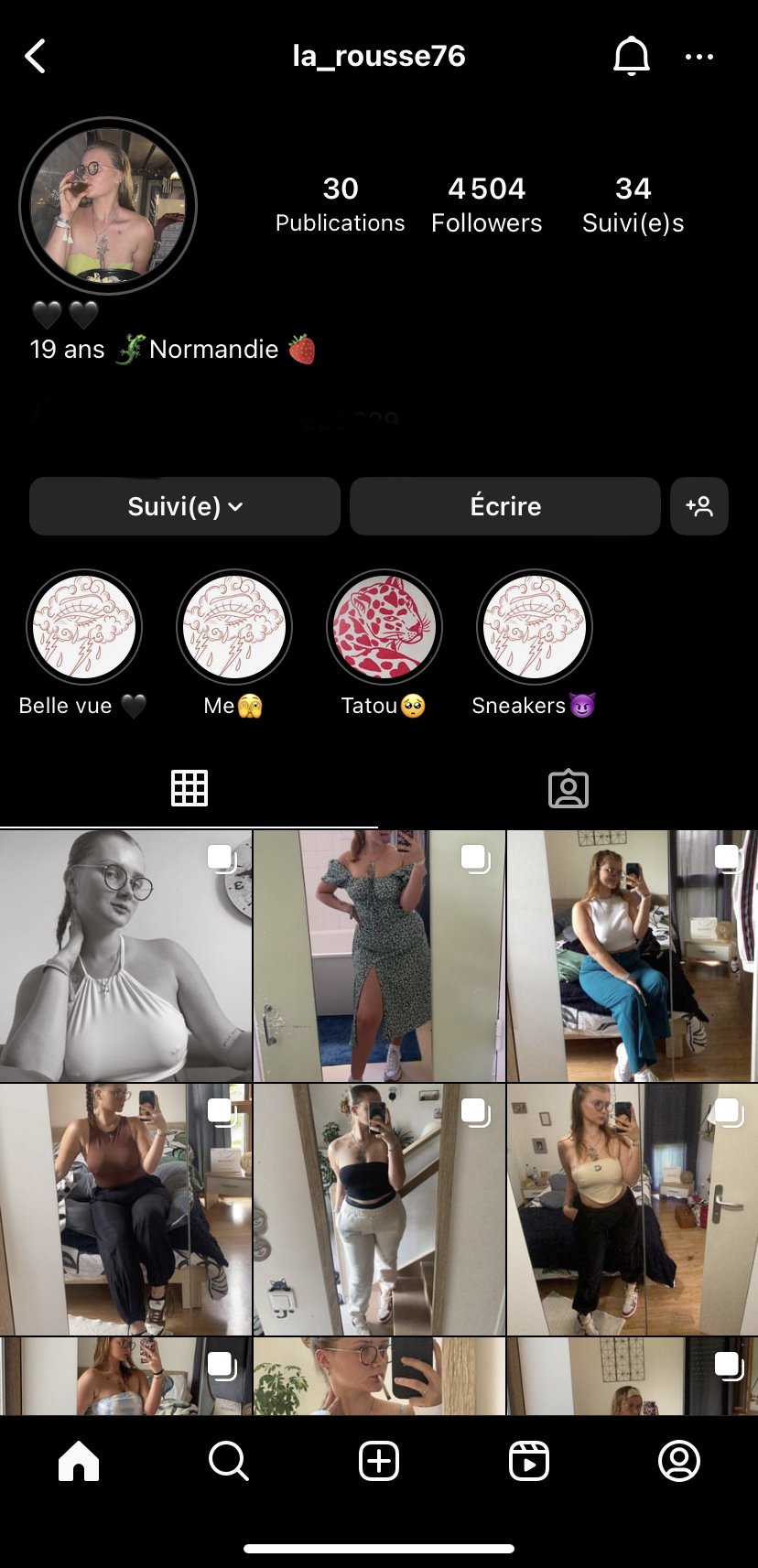Open the Tatou story highlight
Screen dimensions: 758x1568
384,628
